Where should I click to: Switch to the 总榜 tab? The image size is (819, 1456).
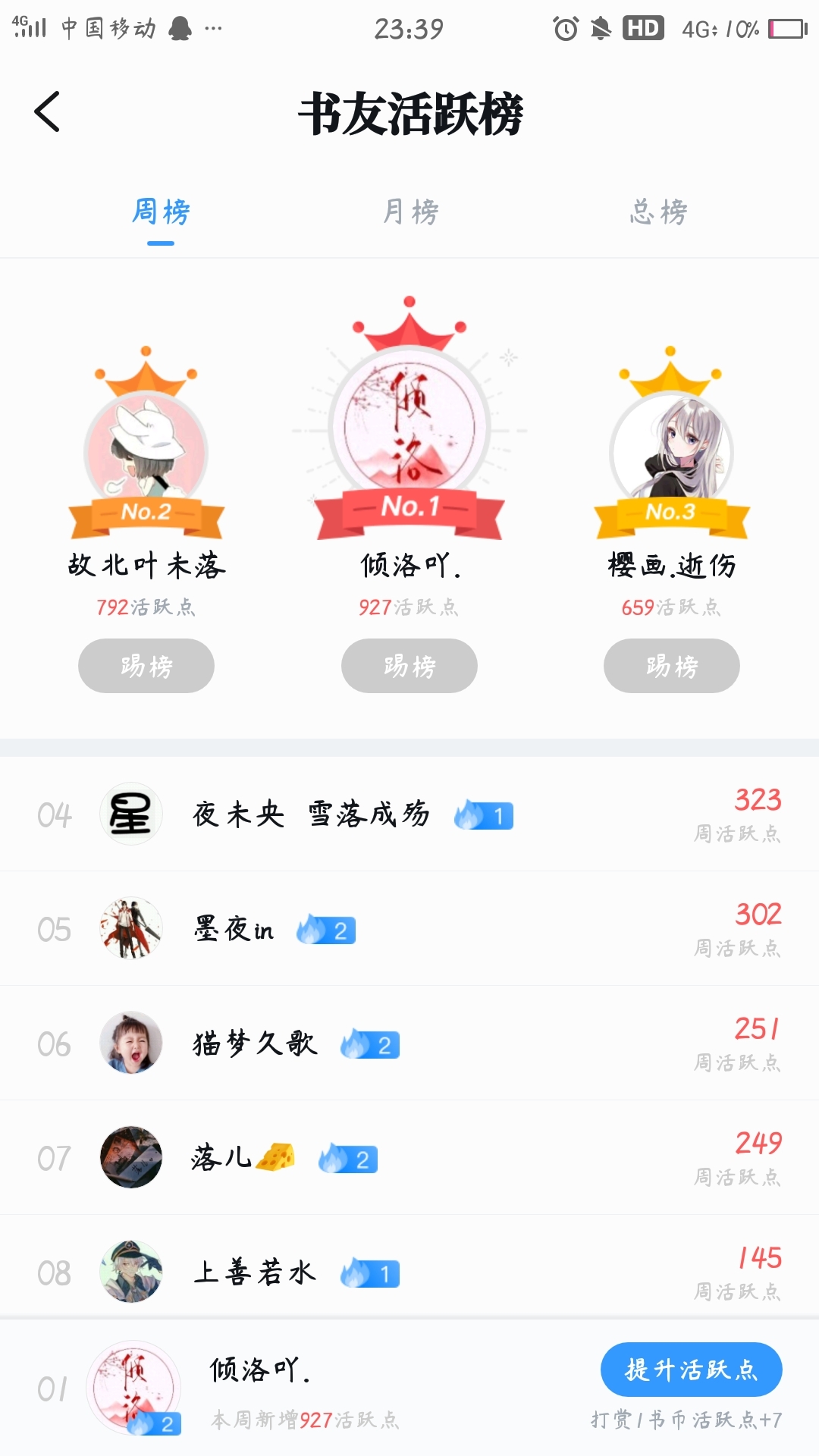(x=658, y=212)
